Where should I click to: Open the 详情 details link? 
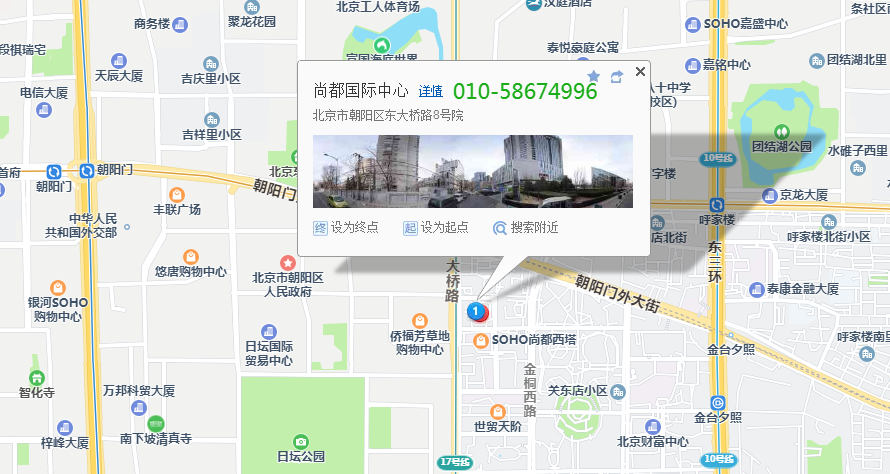(x=430, y=91)
